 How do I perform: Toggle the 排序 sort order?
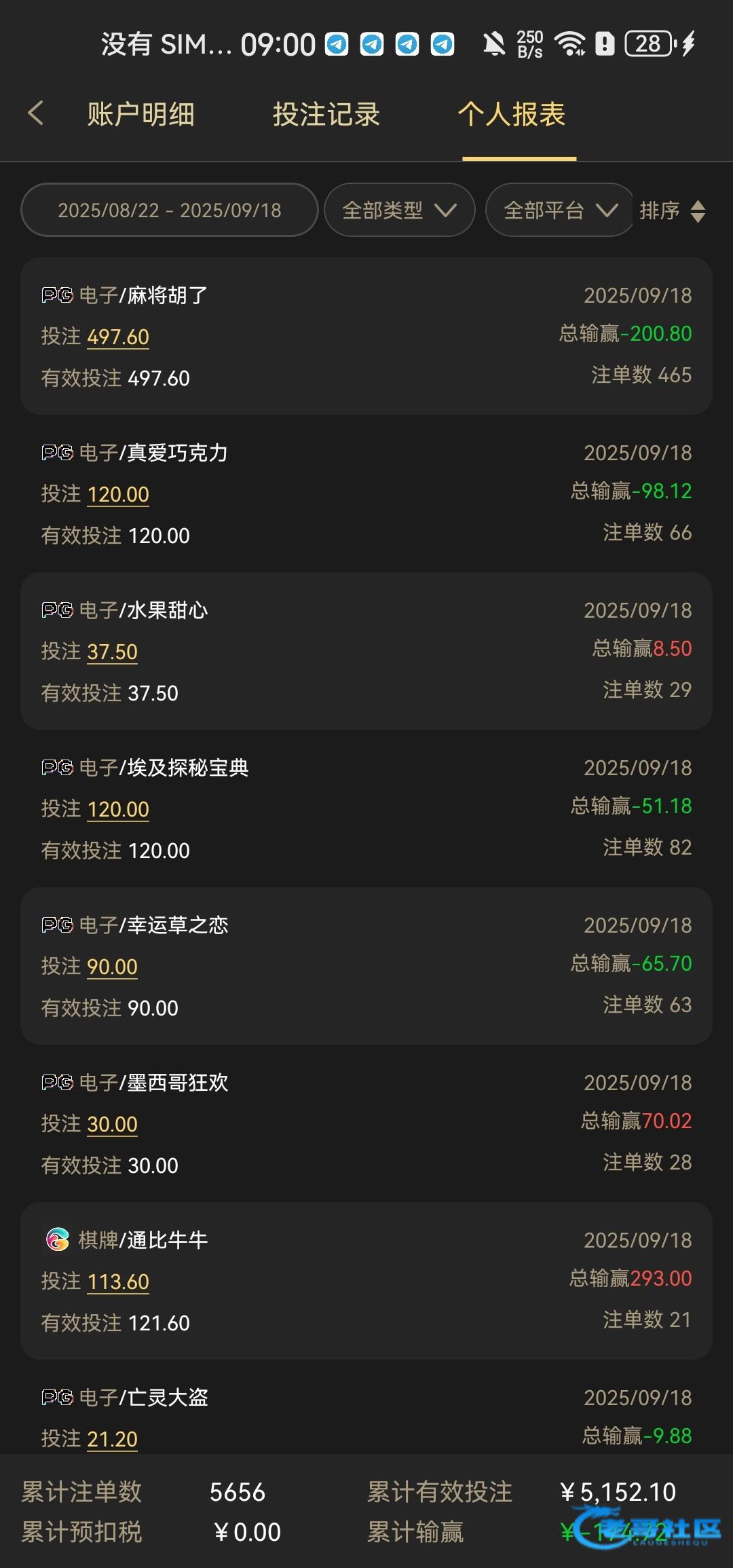click(673, 210)
